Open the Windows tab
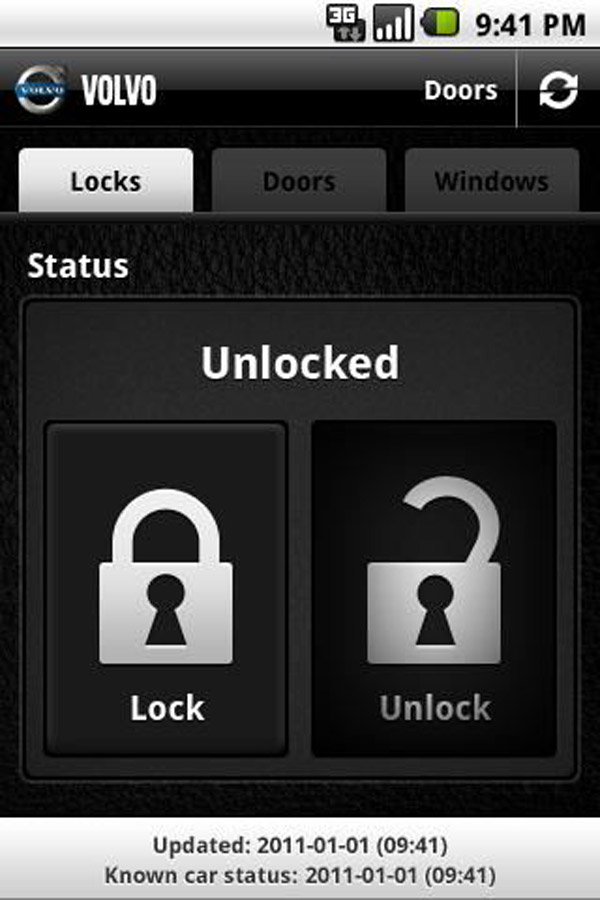Image resolution: width=600 pixels, height=900 pixels. coord(491,181)
